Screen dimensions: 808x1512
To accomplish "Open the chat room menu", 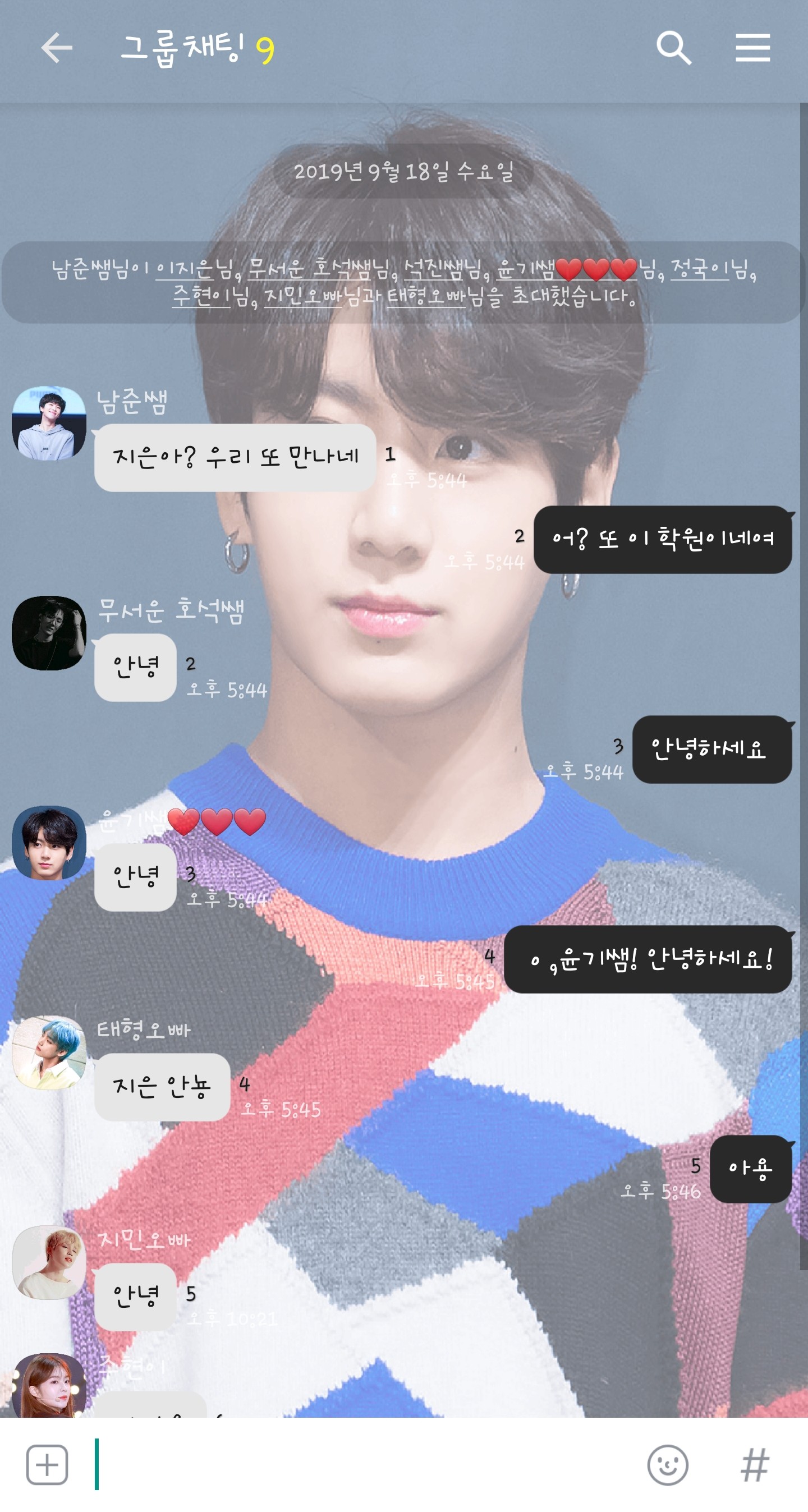I will [x=753, y=48].
